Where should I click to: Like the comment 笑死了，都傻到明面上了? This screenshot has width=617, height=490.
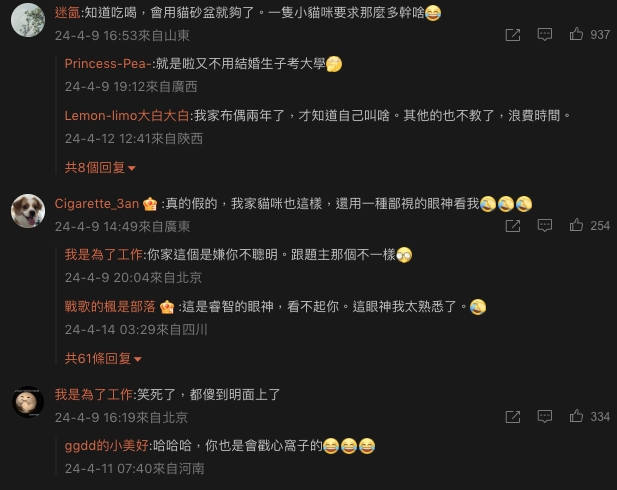click(577, 417)
